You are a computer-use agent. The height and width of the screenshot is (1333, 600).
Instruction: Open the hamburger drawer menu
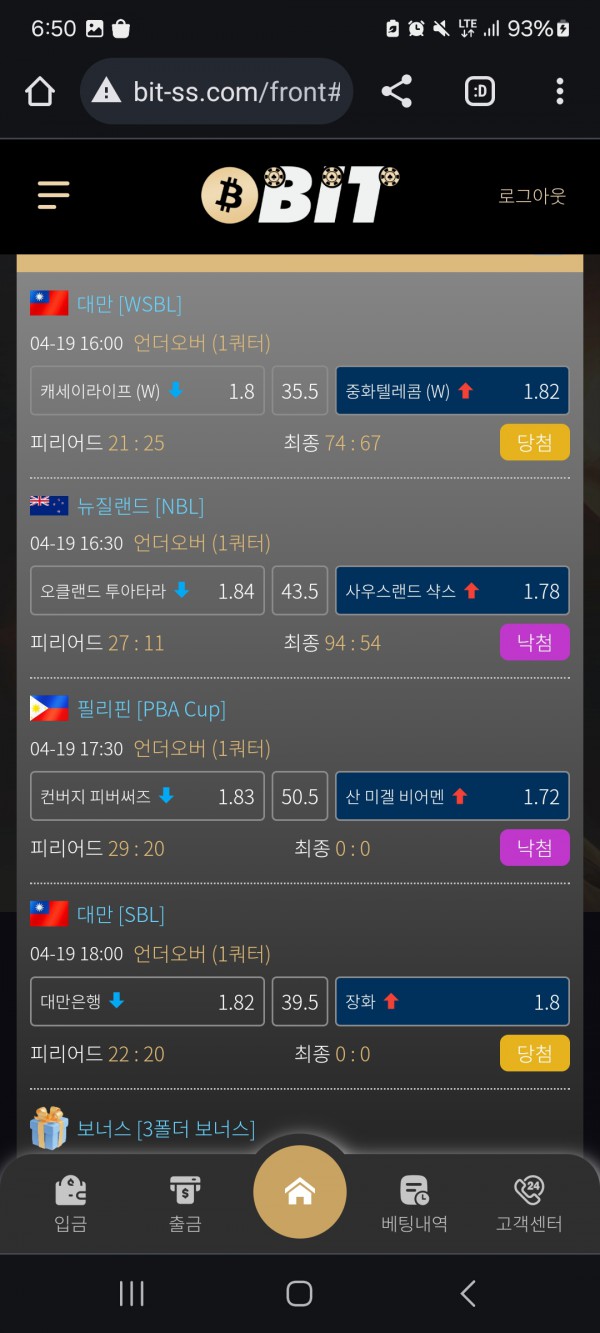[x=53, y=194]
